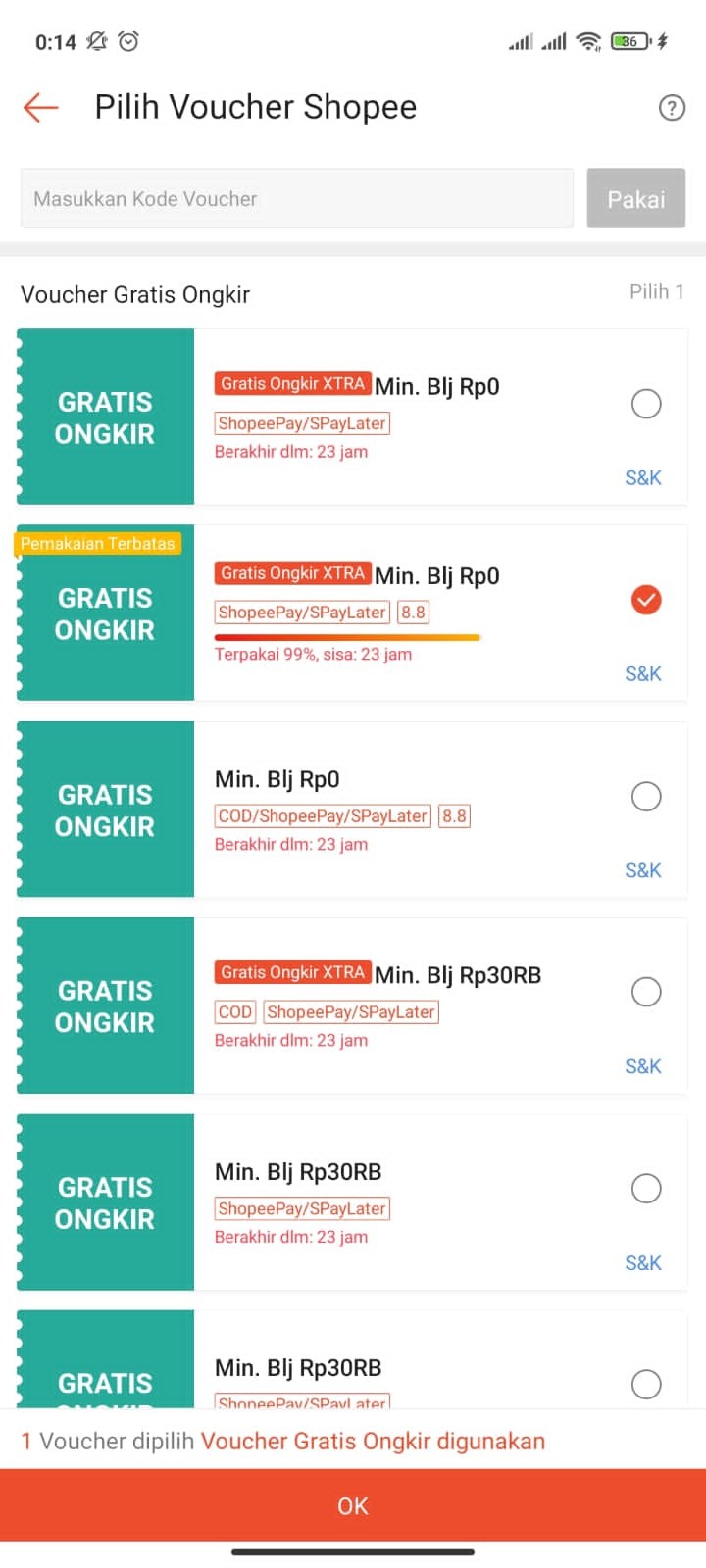The width and height of the screenshot is (706, 1568).
Task: Tap the Wi-Fi icon in the status bar
Action: coord(585,41)
